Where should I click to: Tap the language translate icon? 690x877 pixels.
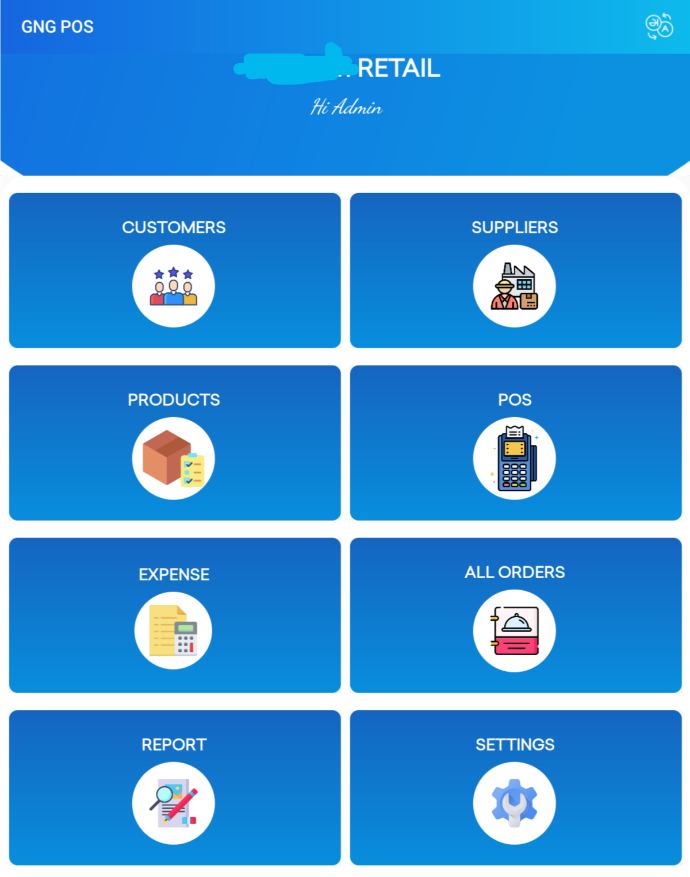pyautogui.click(x=659, y=27)
